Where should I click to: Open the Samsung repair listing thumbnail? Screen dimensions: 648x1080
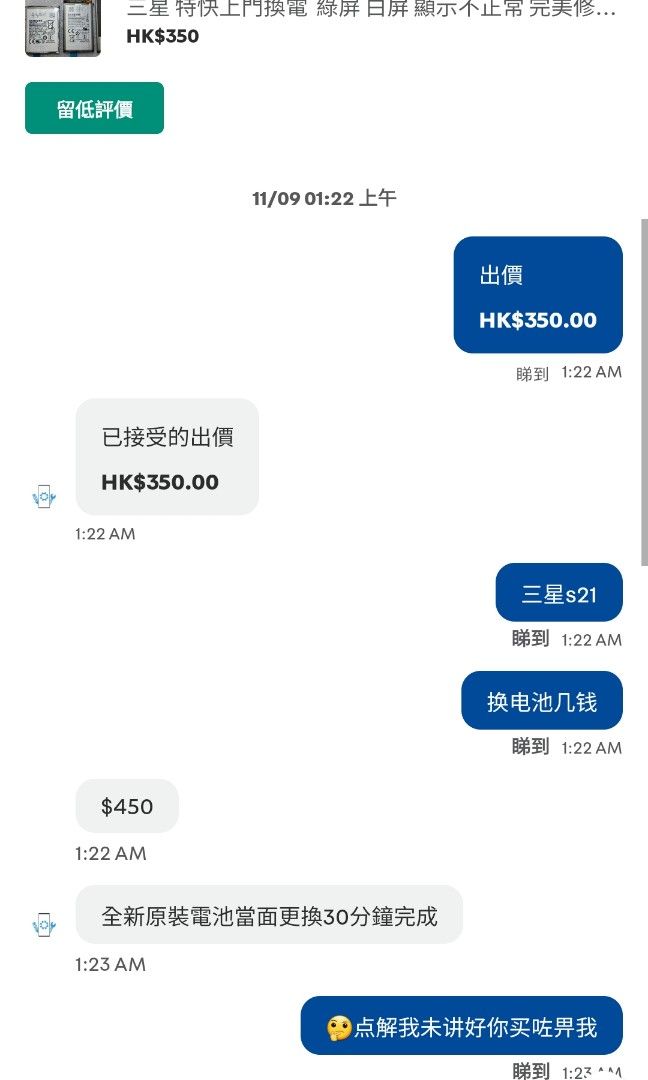(x=62, y=28)
